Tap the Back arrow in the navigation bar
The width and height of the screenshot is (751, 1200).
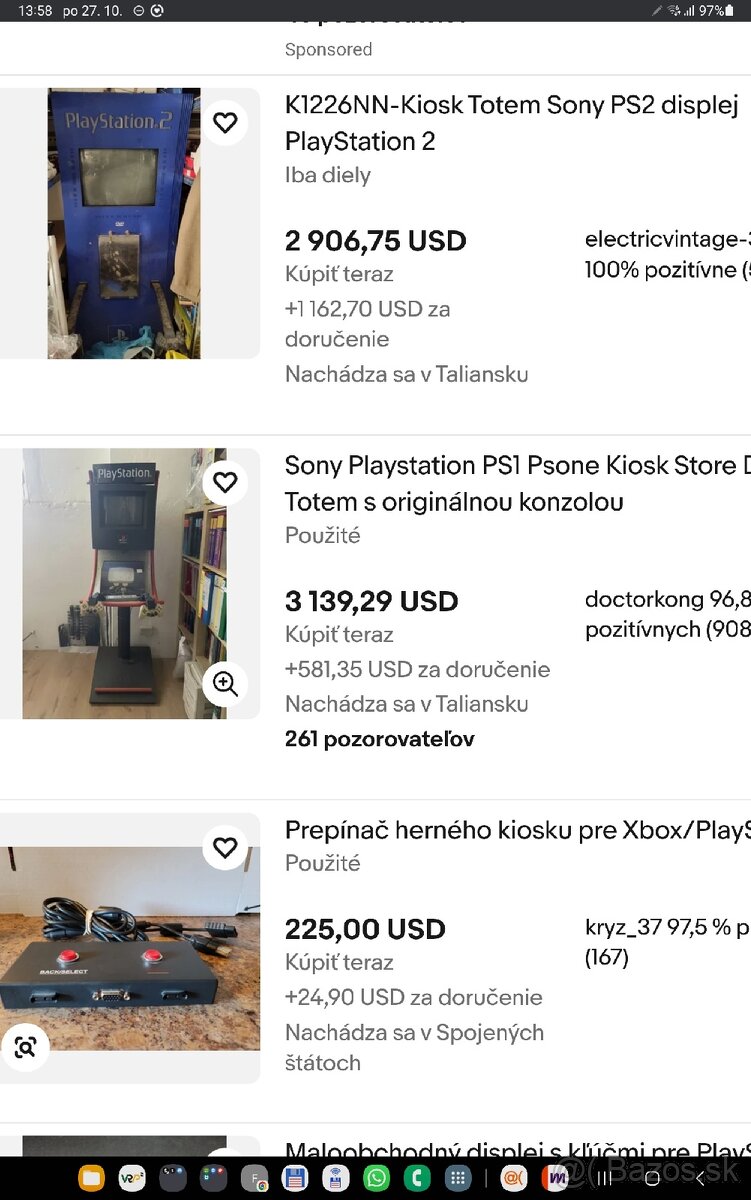(701, 1178)
